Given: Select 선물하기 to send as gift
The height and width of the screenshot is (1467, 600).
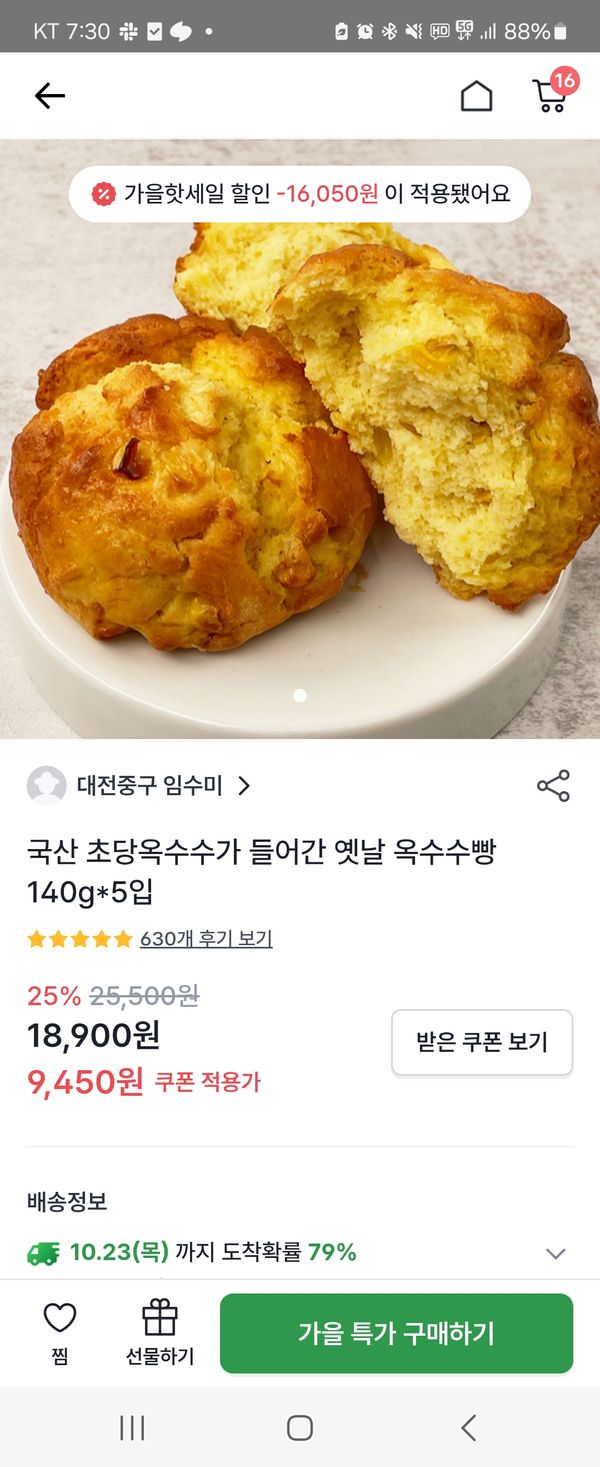Looking at the screenshot, I should click(x=160, y=1332).
